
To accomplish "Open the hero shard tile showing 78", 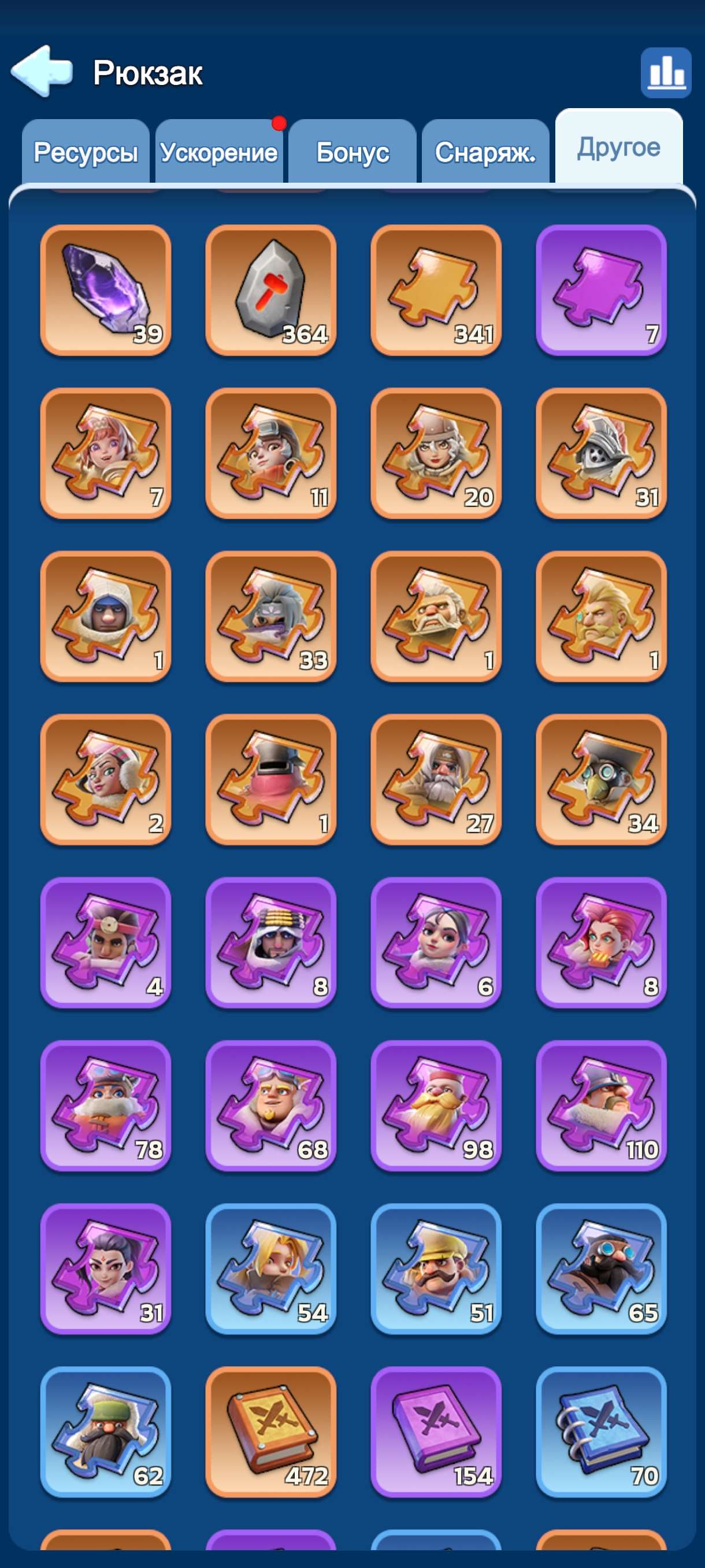I will pyautogui.click(x=106, y=1105).
